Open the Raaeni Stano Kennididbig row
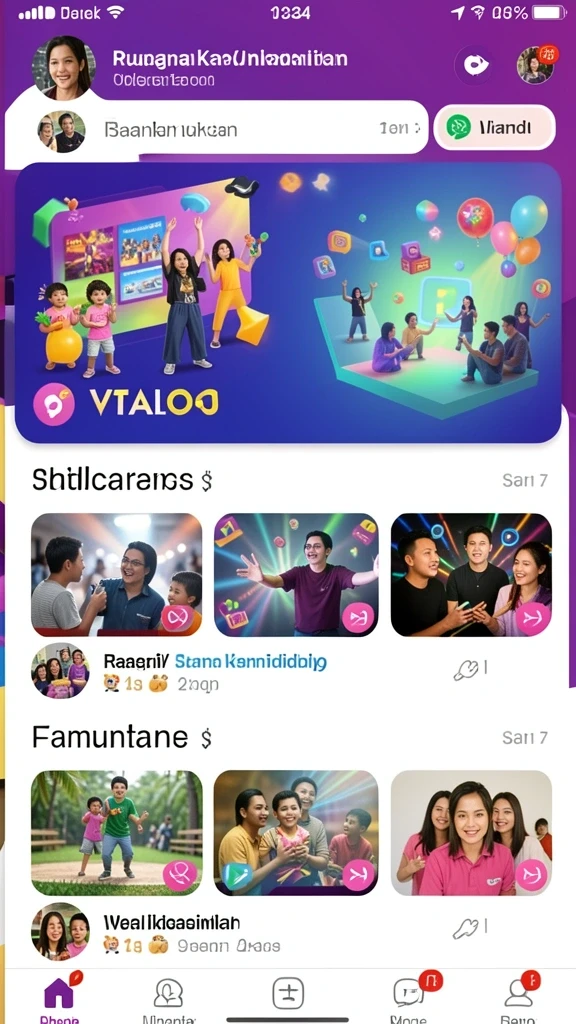Screen dimensions: 576x1024 point(261,671)
